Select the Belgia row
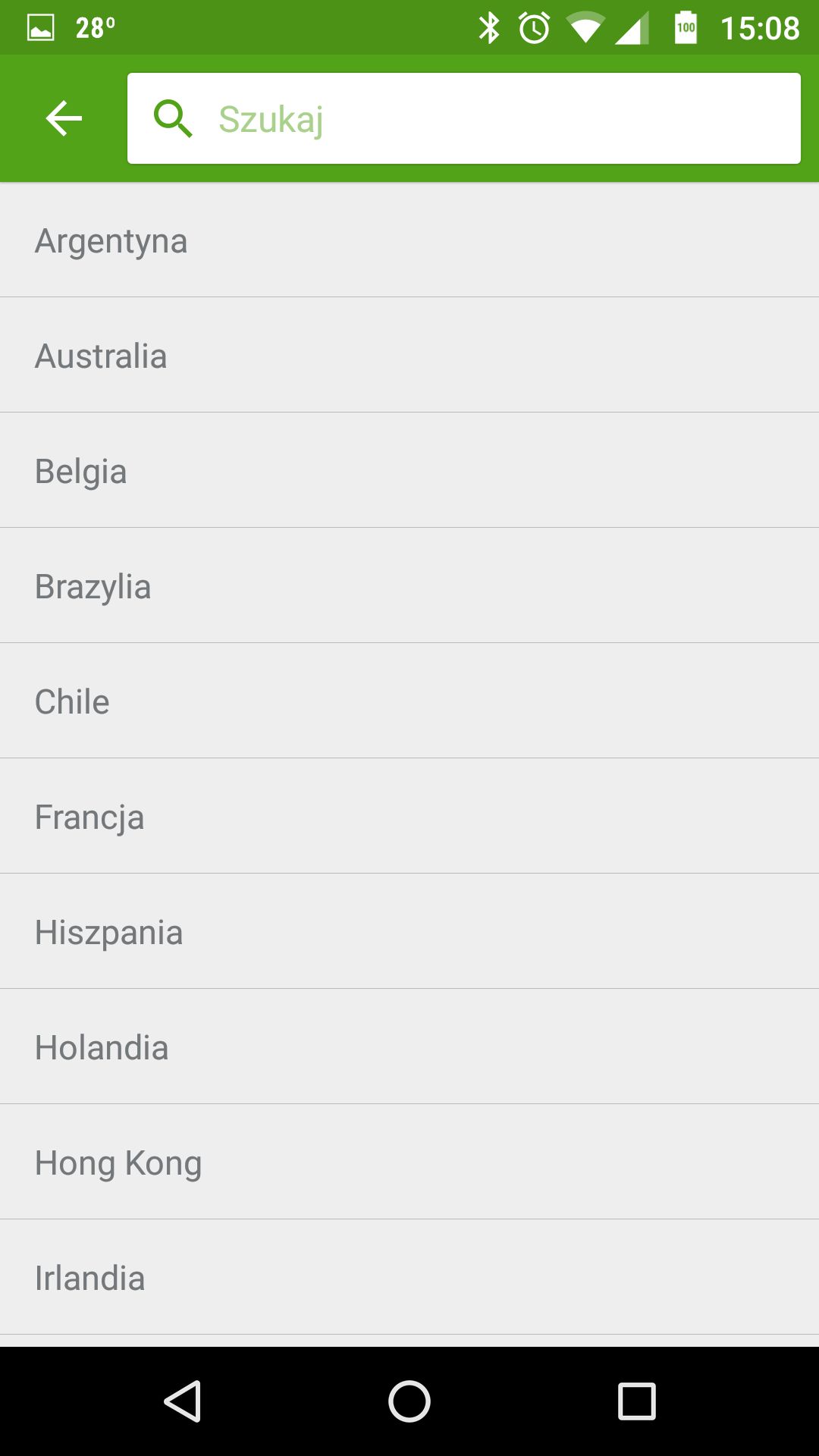This screenshot has width=819, height=1456. pyautogui.click(x=409, y=471)
